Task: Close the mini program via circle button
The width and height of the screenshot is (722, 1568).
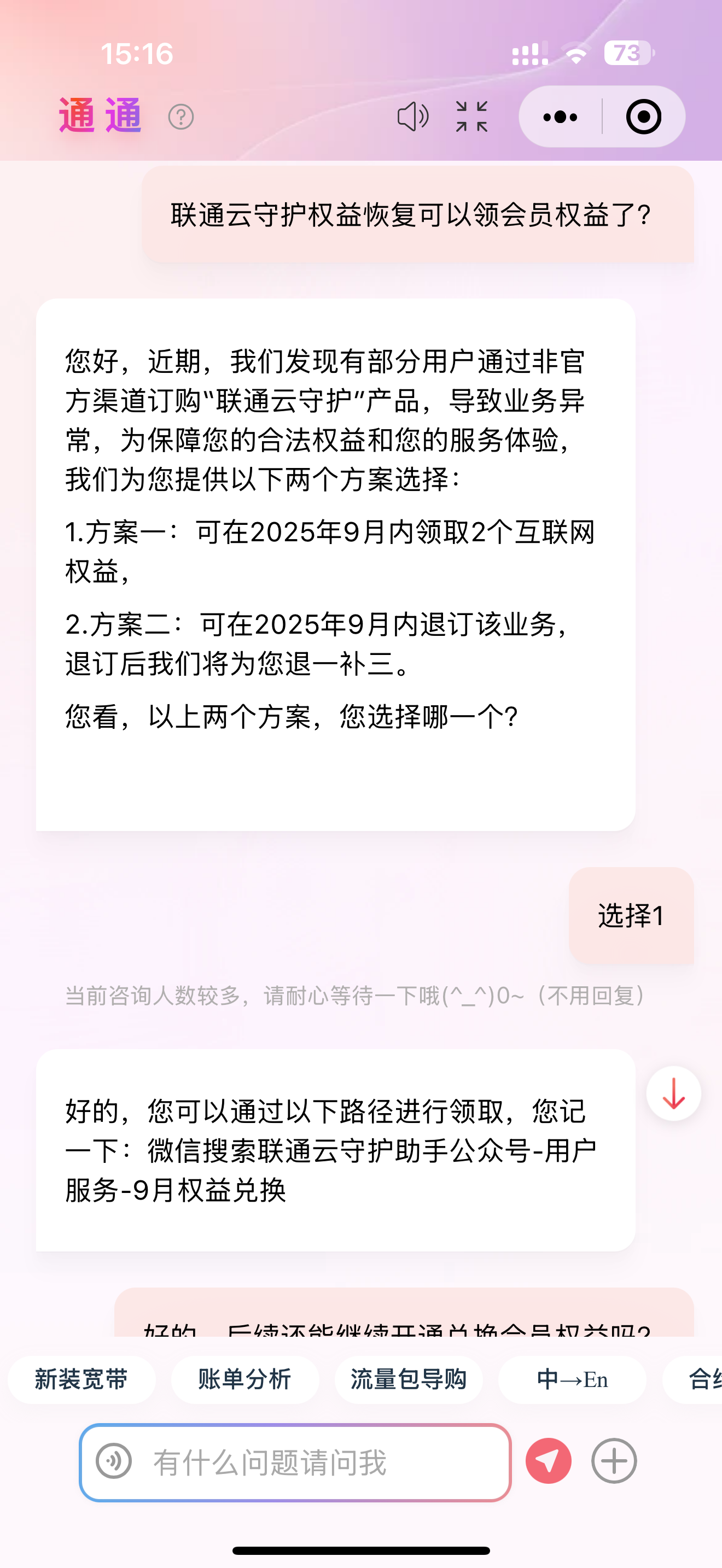Action: coord(643,117)
